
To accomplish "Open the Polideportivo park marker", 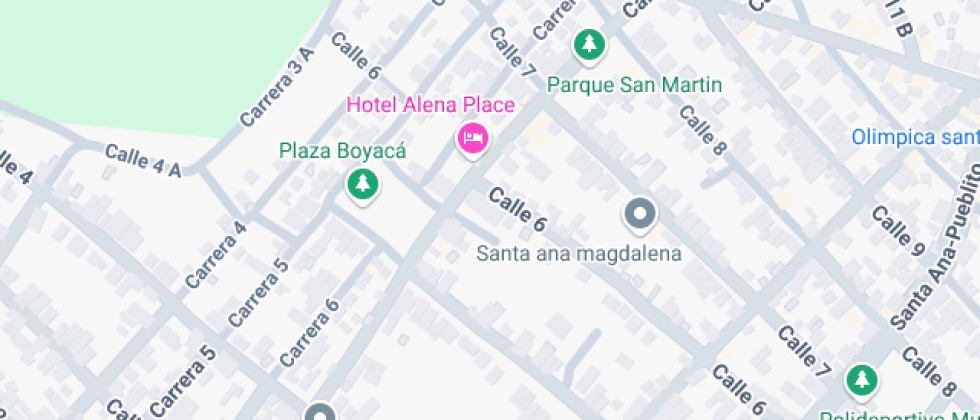I will (x=861, y=380).
